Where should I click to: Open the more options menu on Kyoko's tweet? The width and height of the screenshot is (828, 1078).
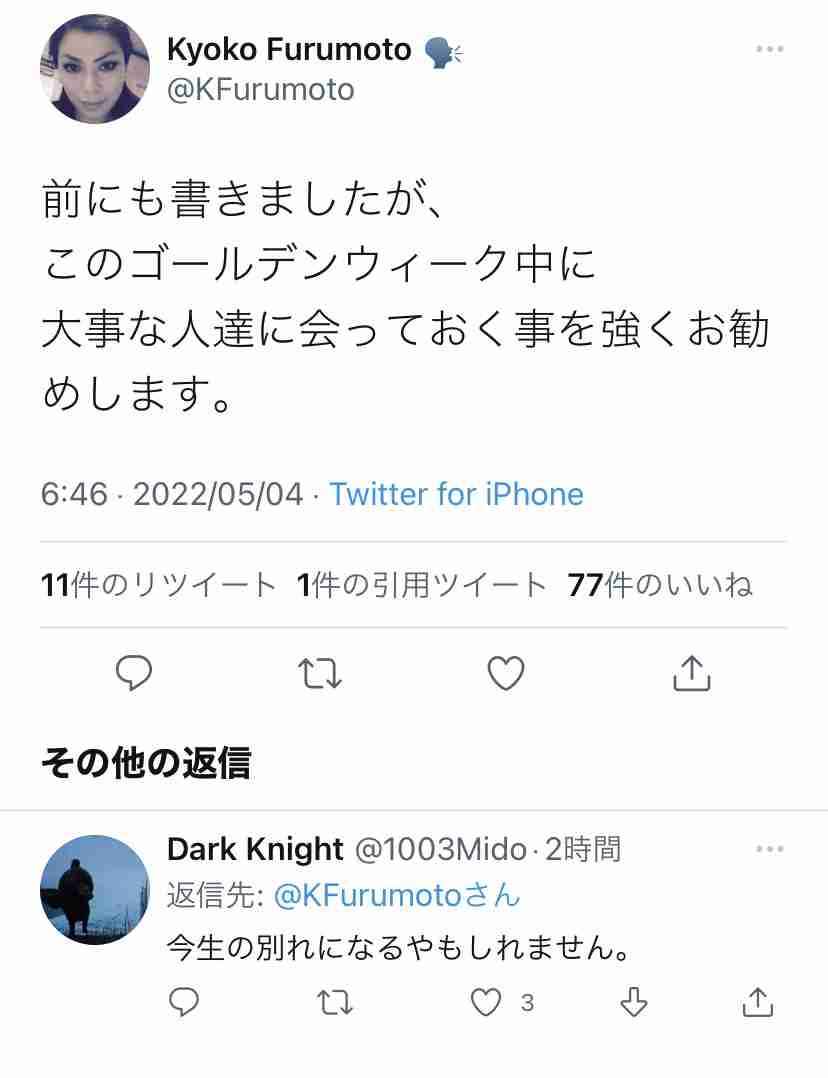click(770, 47)
